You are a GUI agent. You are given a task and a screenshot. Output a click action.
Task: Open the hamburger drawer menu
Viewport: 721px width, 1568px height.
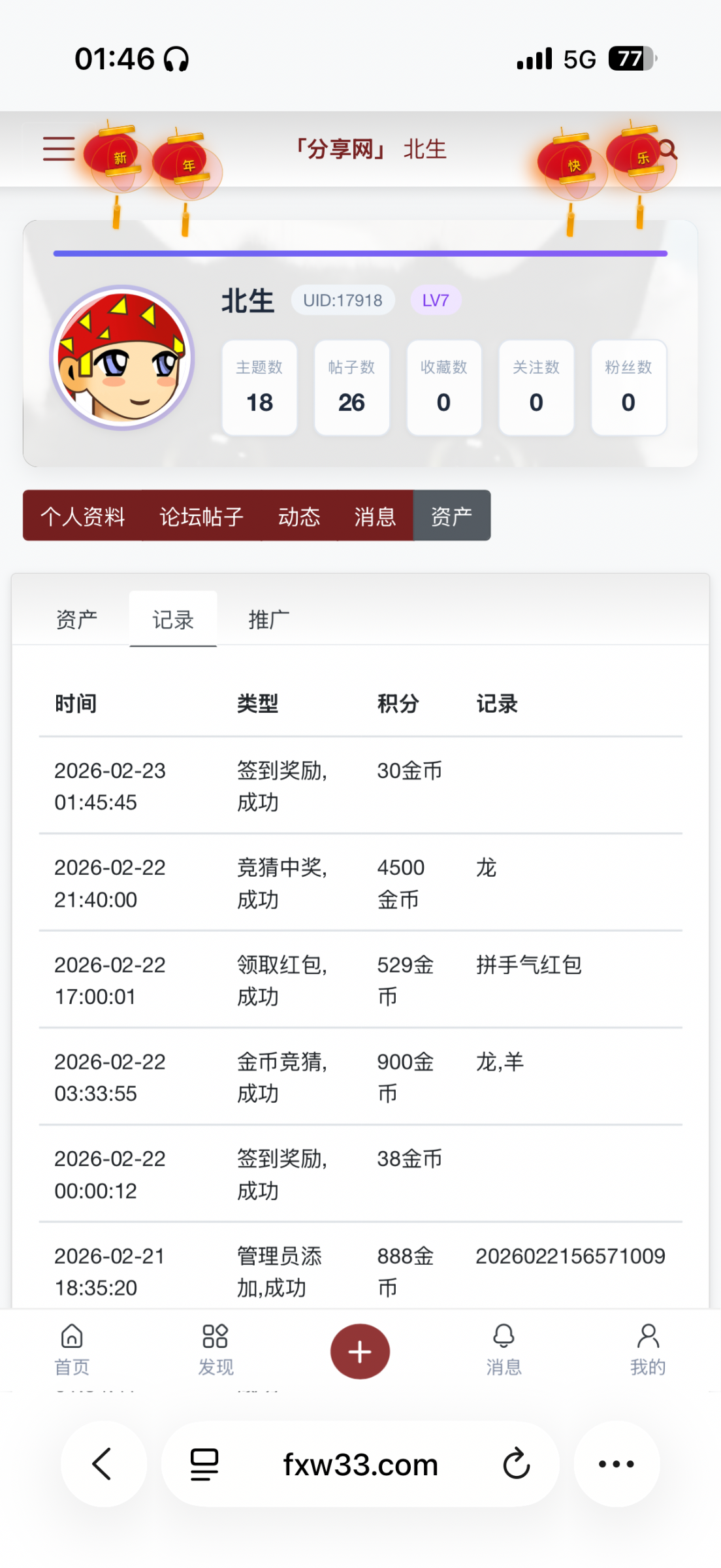[59, 149]
